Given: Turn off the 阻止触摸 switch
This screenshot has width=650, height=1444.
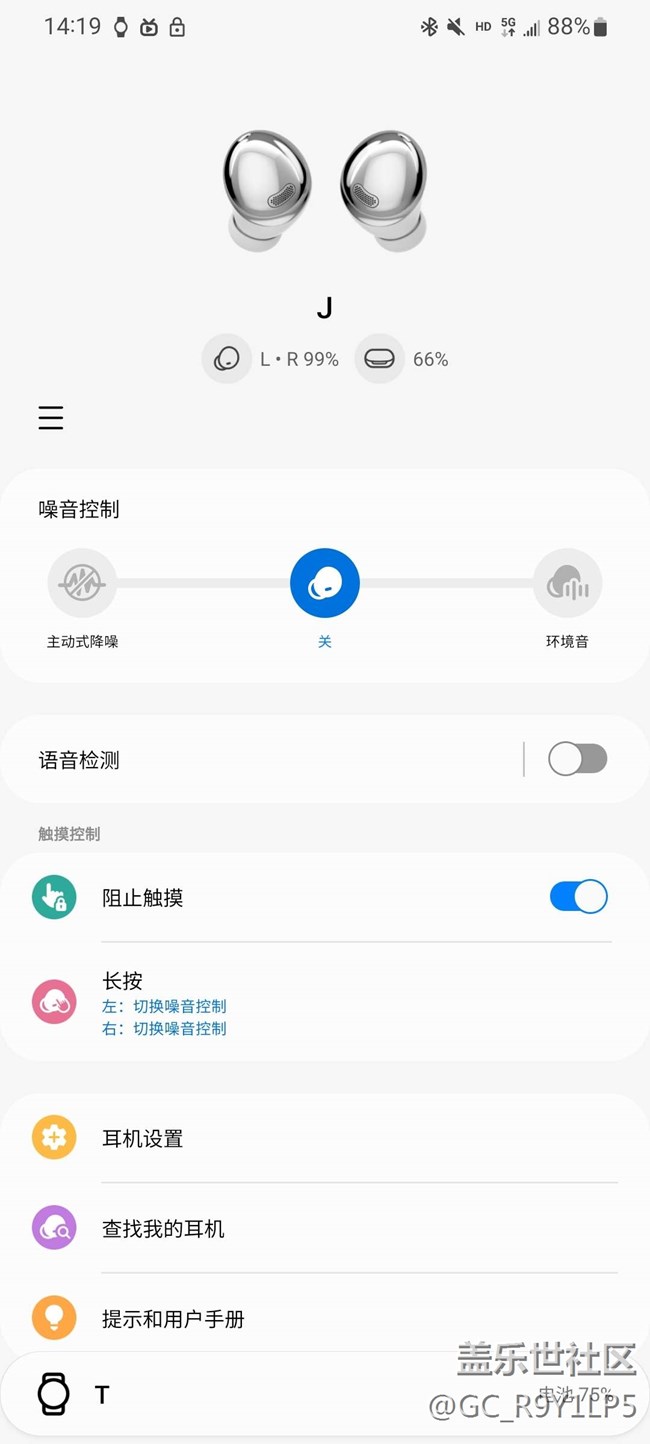Looking at the screenshot, I should [578, 897].
